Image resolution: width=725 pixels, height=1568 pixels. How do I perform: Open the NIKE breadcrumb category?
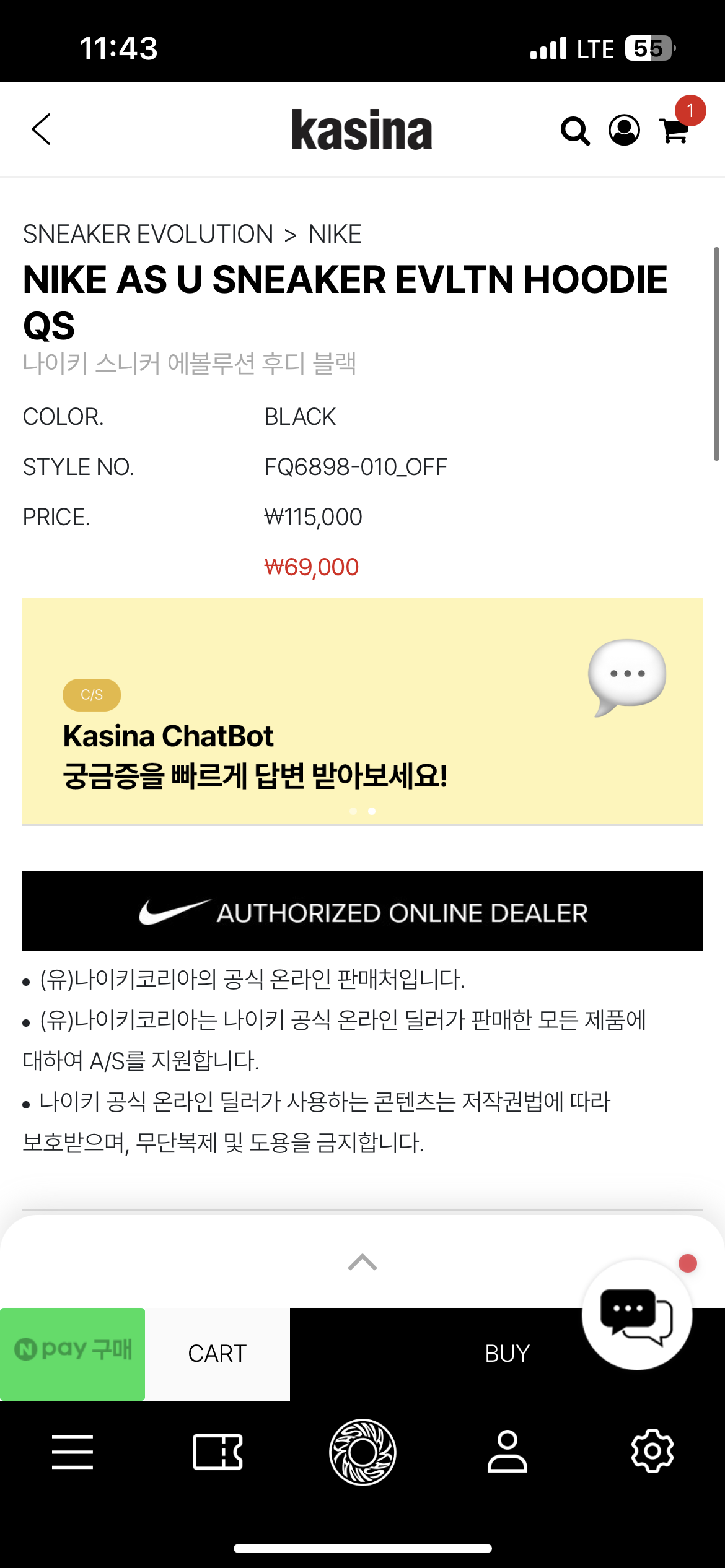[335, 235]
